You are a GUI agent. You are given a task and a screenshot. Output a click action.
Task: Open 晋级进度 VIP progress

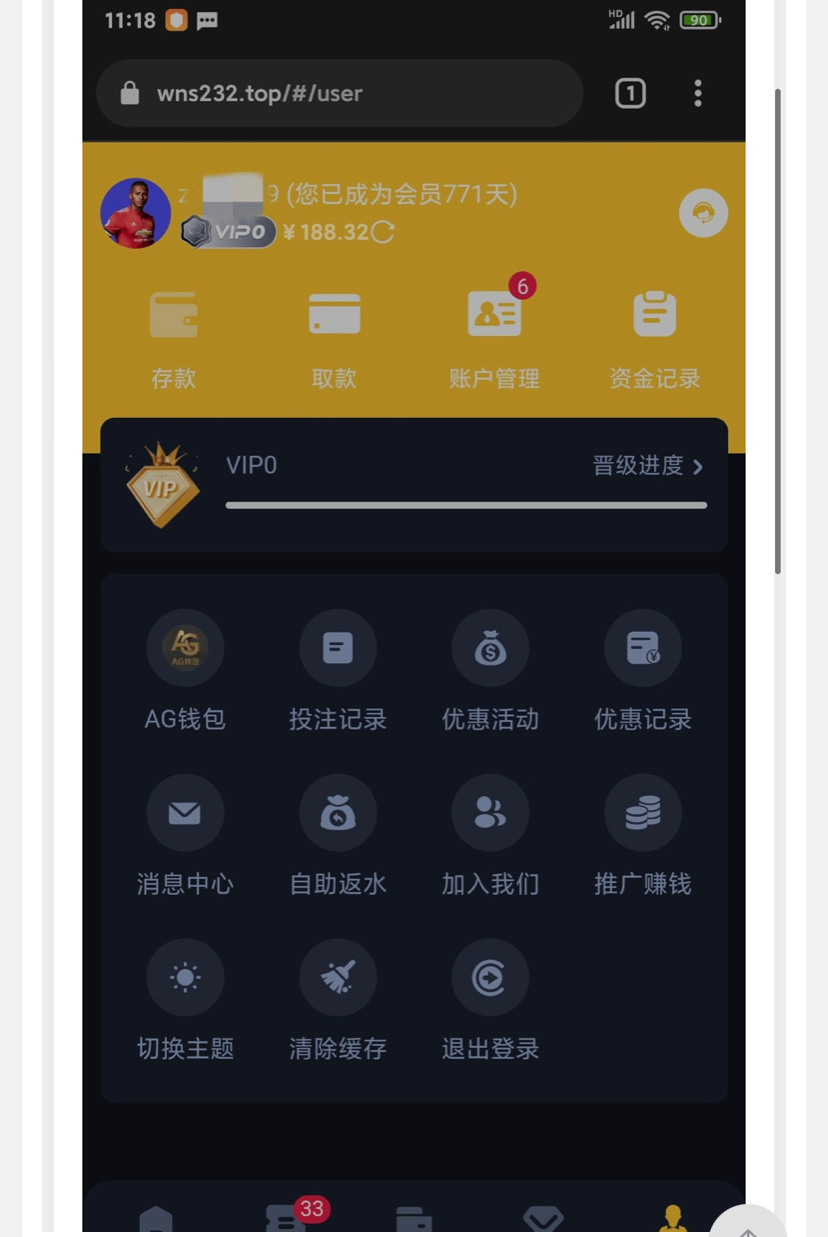pos(648,466)
